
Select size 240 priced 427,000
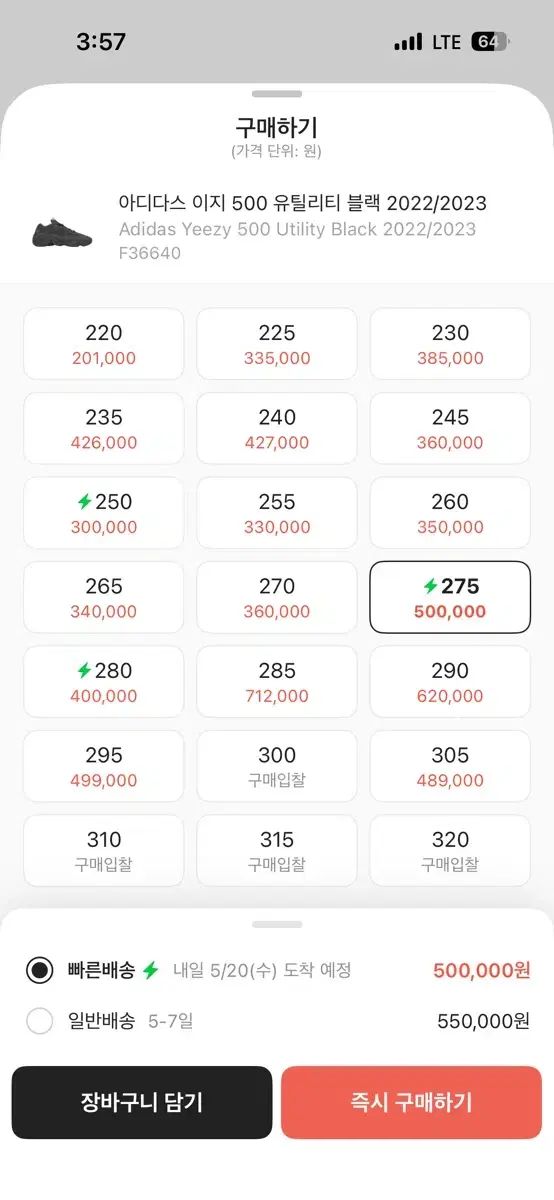[x=277, y=429]
